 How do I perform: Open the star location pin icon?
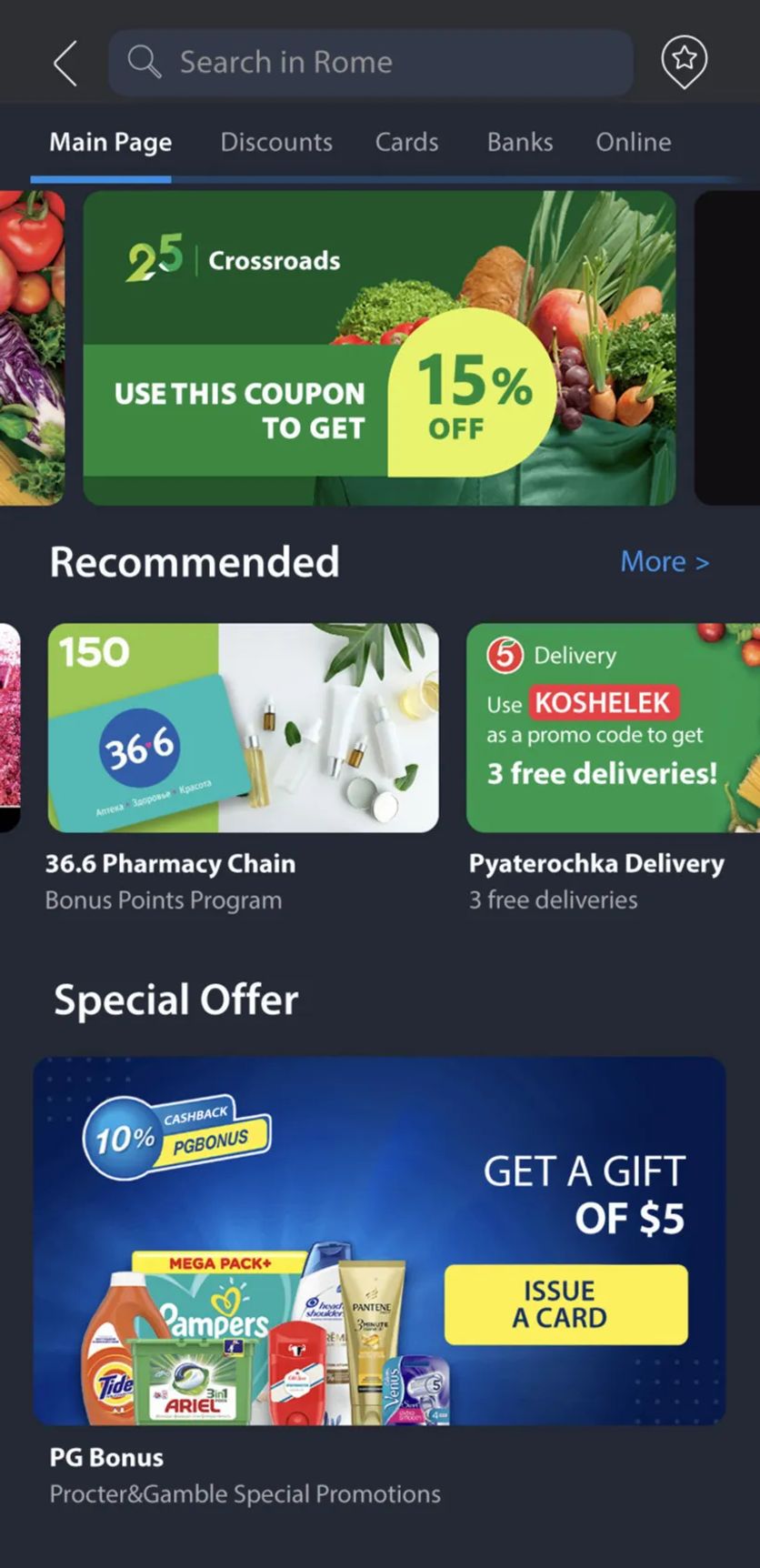pyautogui.click(x=684, y=62)
